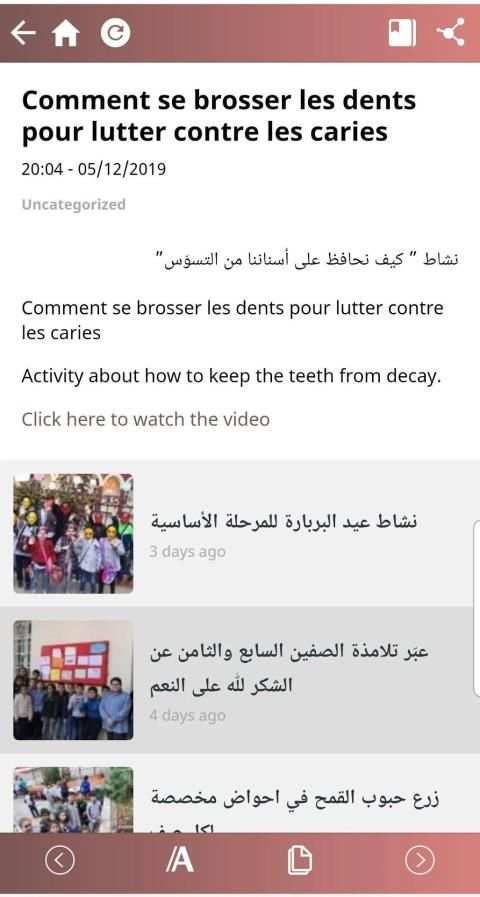Open the home icon
The width and height of the screenshot is (480, 897).
[x=66, y=34]
